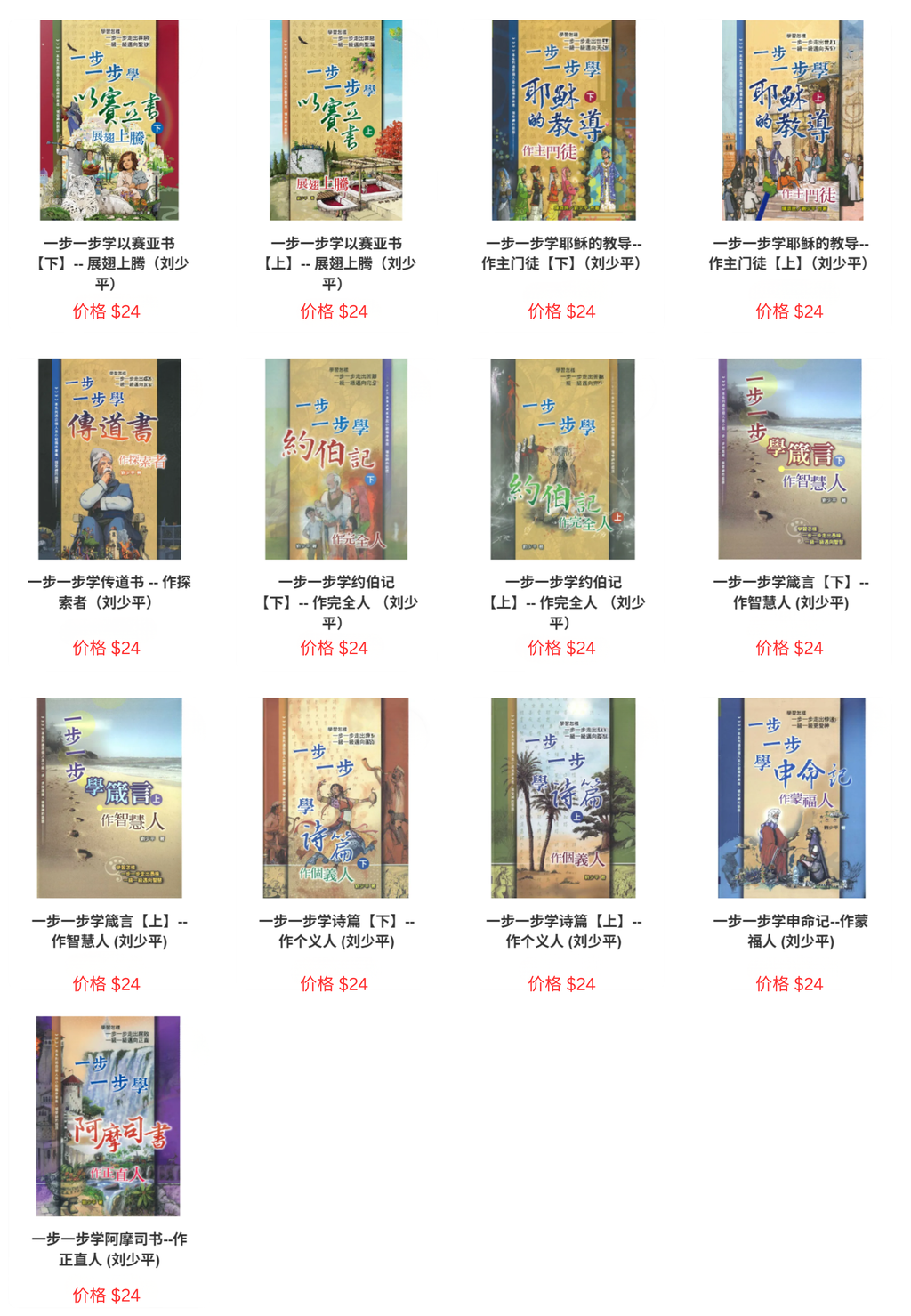The width and height of the screenshot is (911, 1316).
Task: Open 一步一步学传道书 作探索者 book
Action: point(109,458)
